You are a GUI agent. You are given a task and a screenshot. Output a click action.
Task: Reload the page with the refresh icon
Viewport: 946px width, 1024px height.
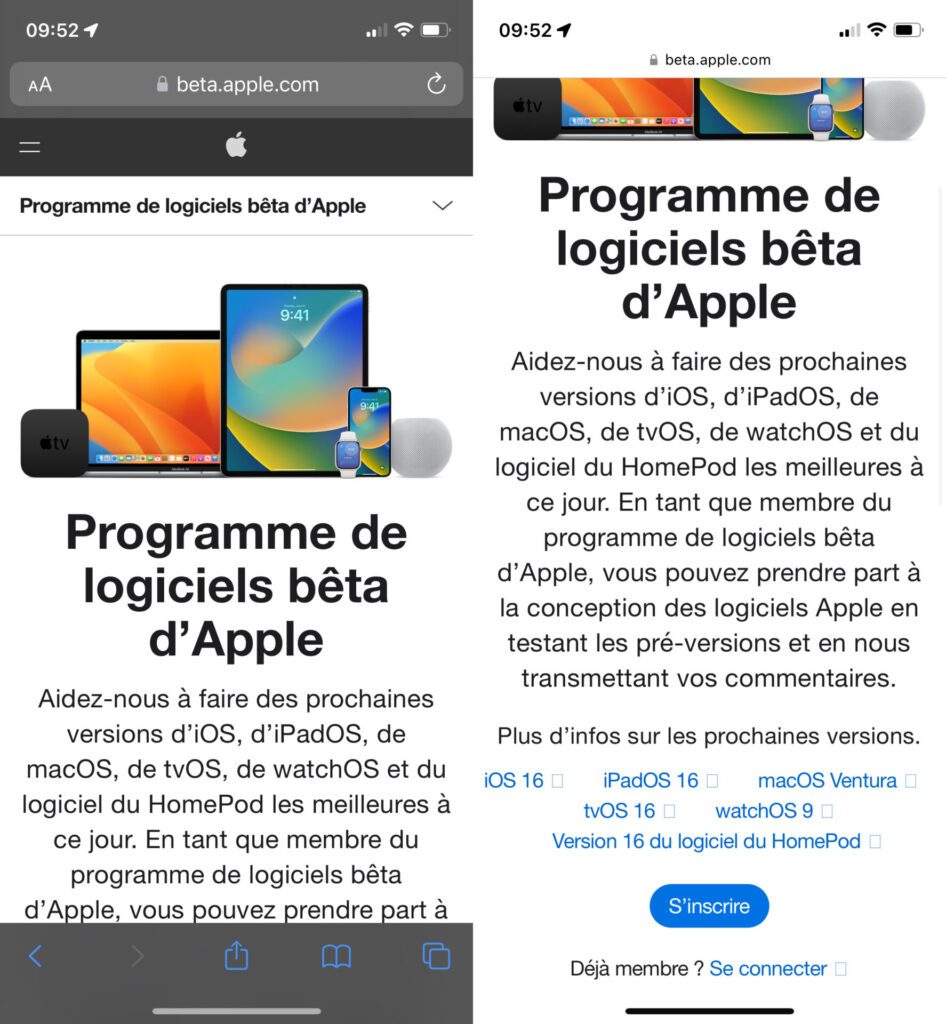pyautogui.click(x=436, y=85)
